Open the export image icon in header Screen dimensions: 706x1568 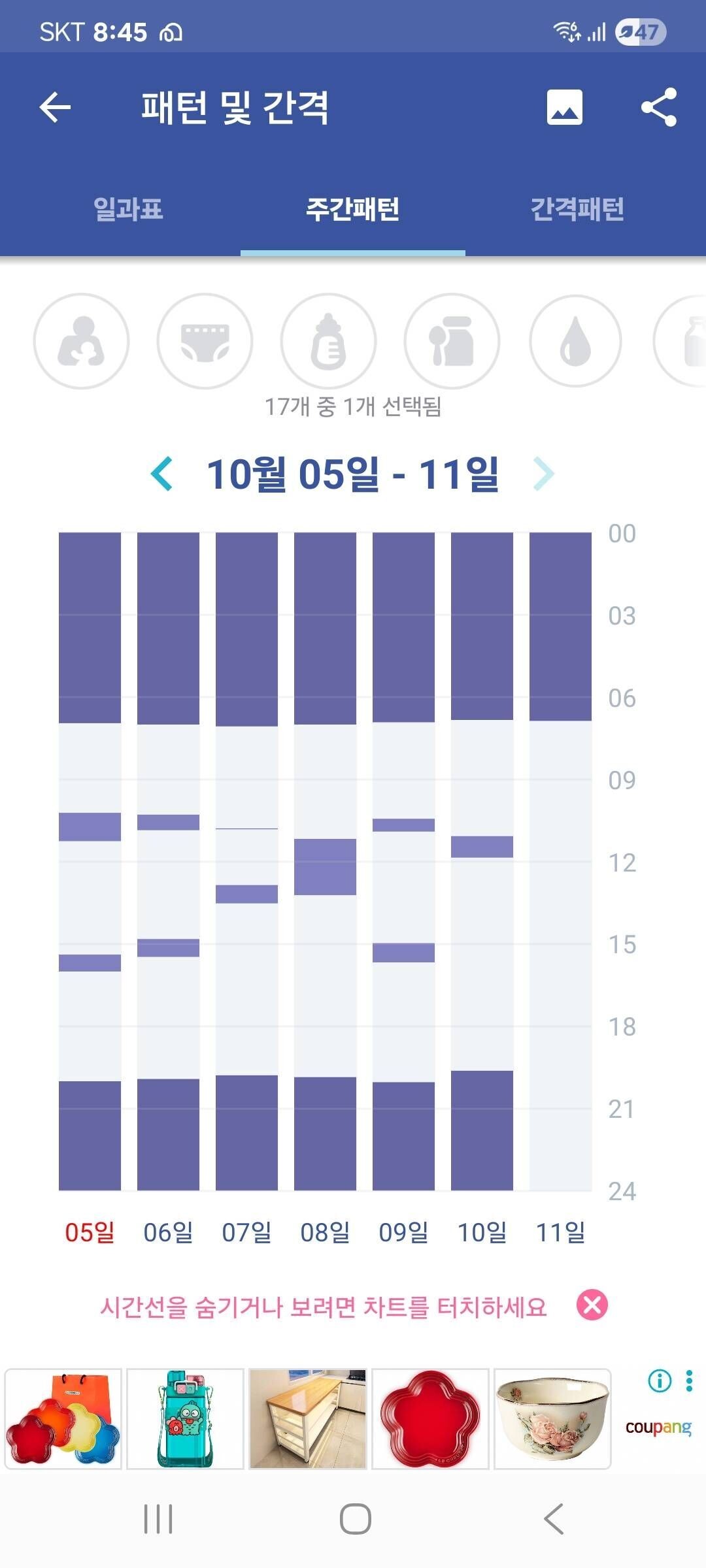click(x=565, y=106)
